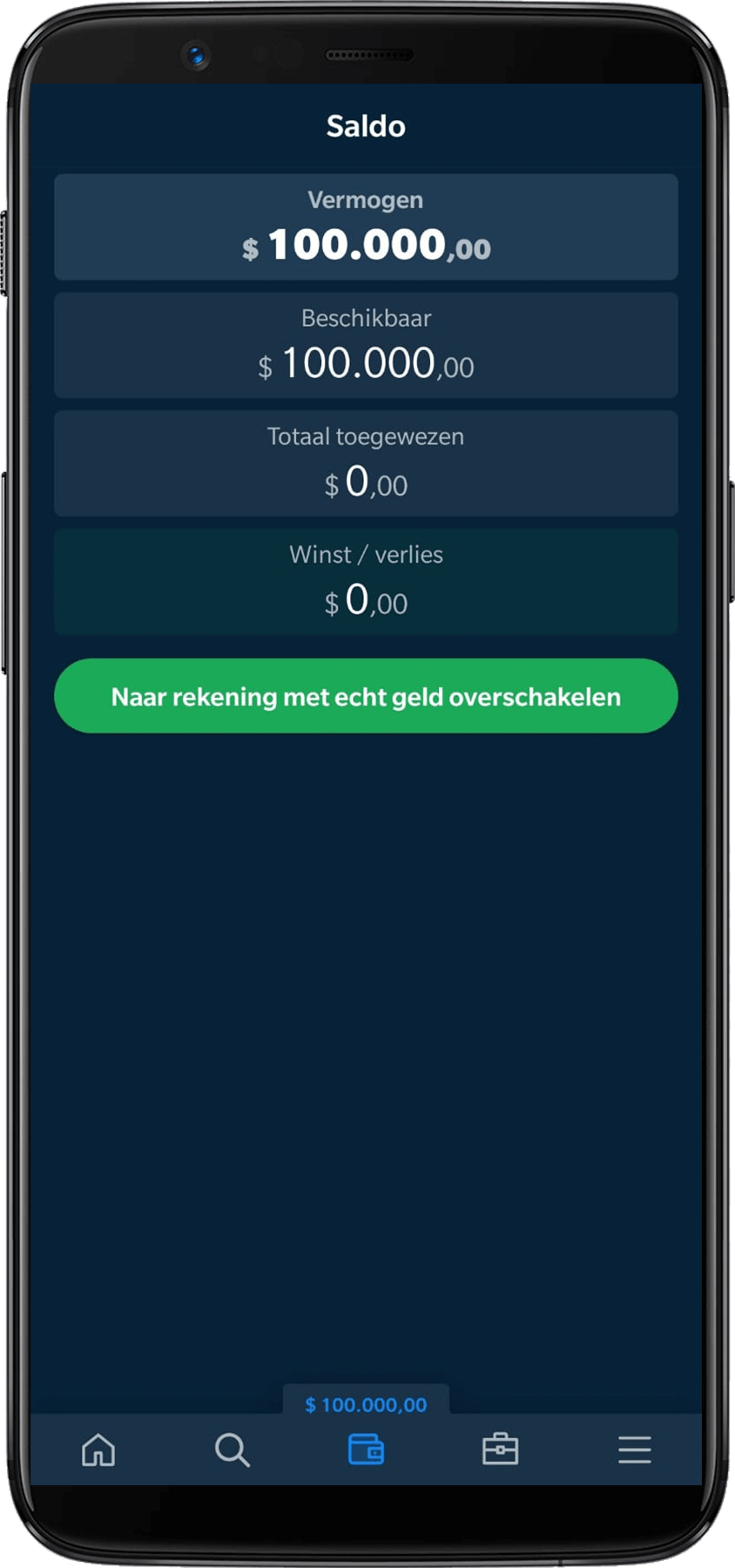735x1568 pixels.
Task: Open the hamburger menu tab
Action: [634, 1450]
